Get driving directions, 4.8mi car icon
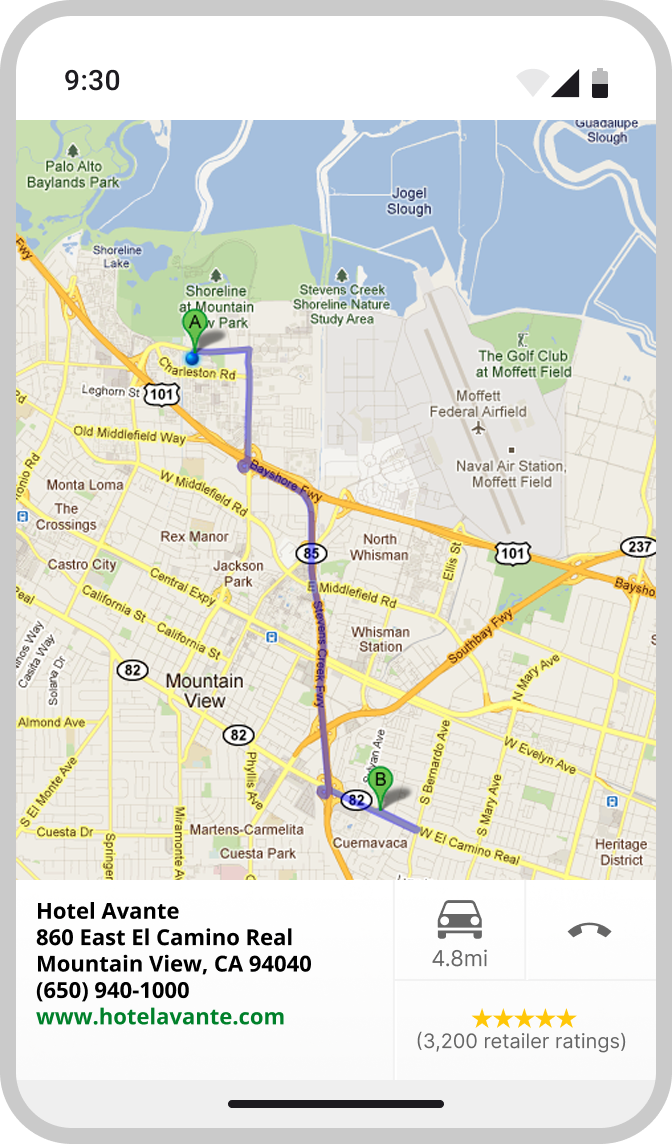The image size is (672, 1144). (x=459, y=930)
